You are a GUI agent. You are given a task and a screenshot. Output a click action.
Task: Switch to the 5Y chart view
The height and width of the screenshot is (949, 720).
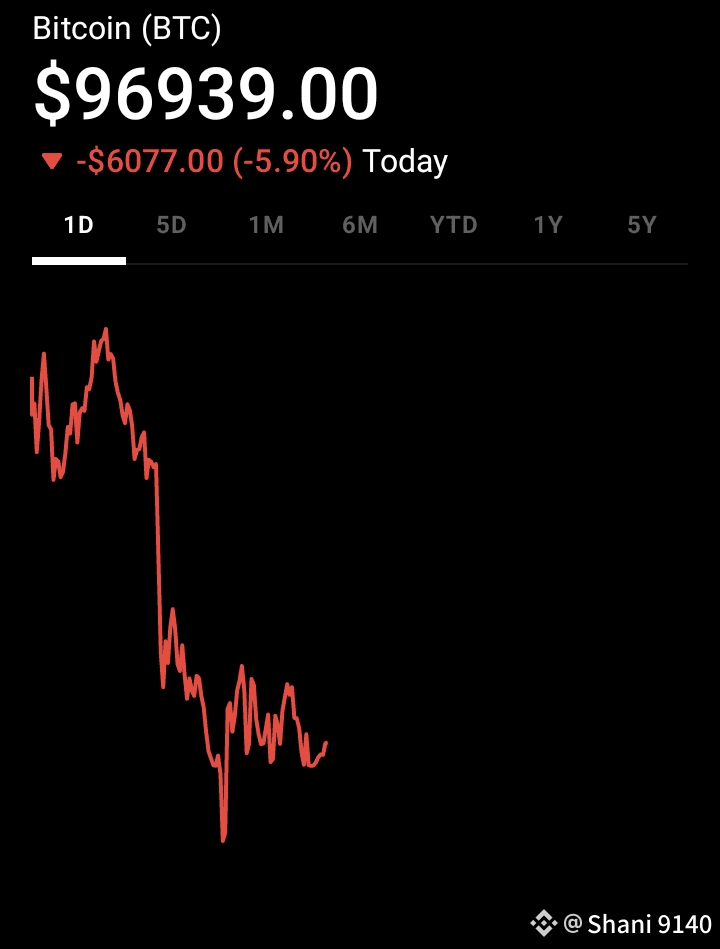642,225
